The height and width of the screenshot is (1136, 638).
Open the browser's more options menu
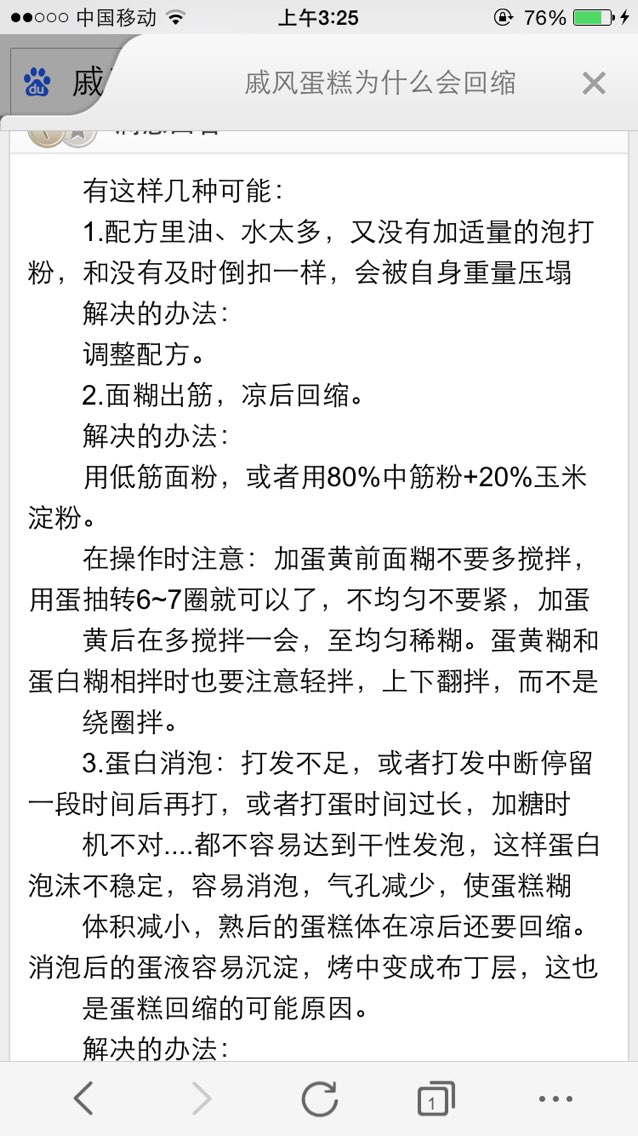pyautogui.click(x=555, y=1099)
